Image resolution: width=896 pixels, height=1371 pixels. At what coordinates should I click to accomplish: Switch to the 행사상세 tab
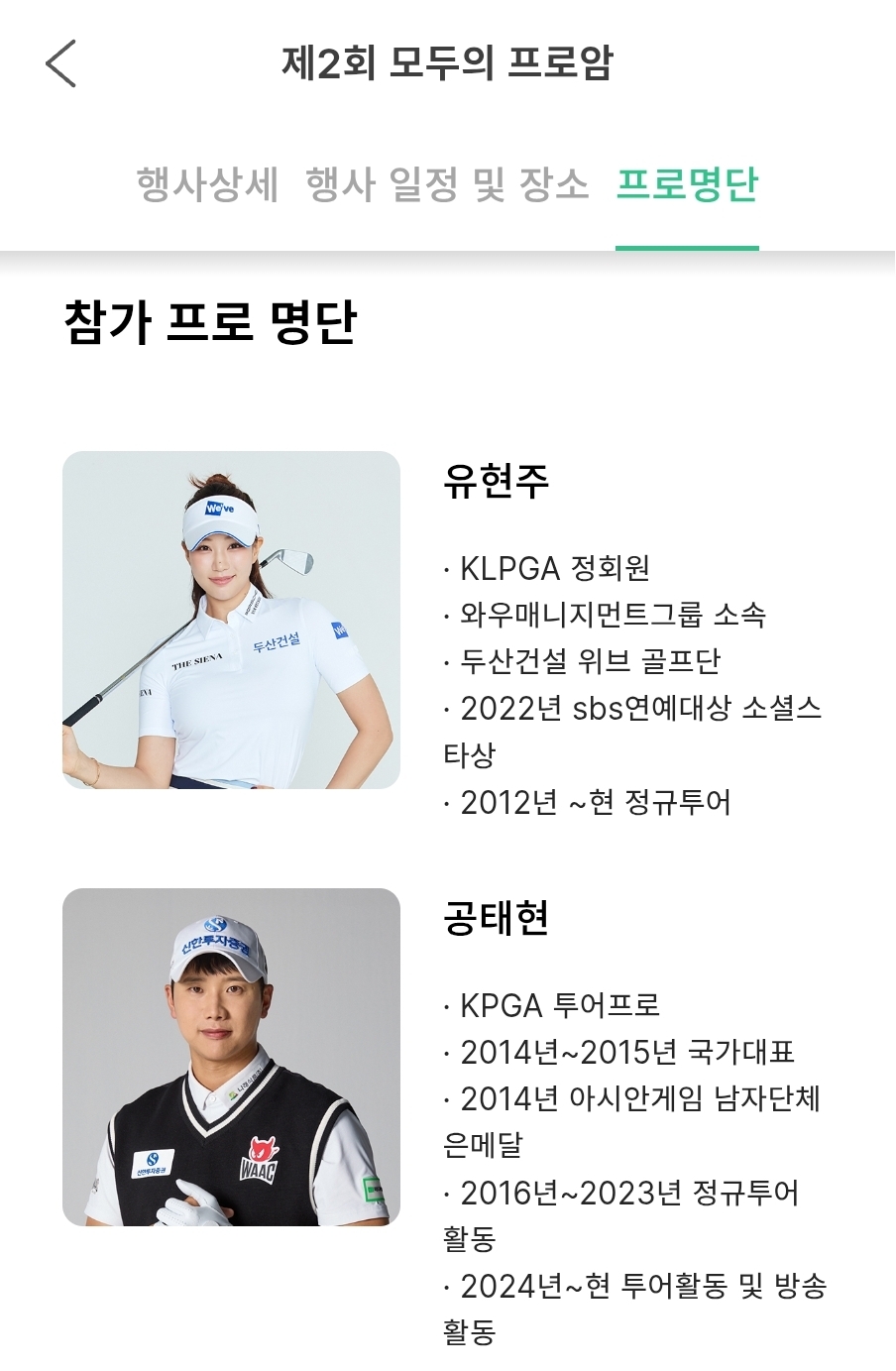[x=207, y=184]
